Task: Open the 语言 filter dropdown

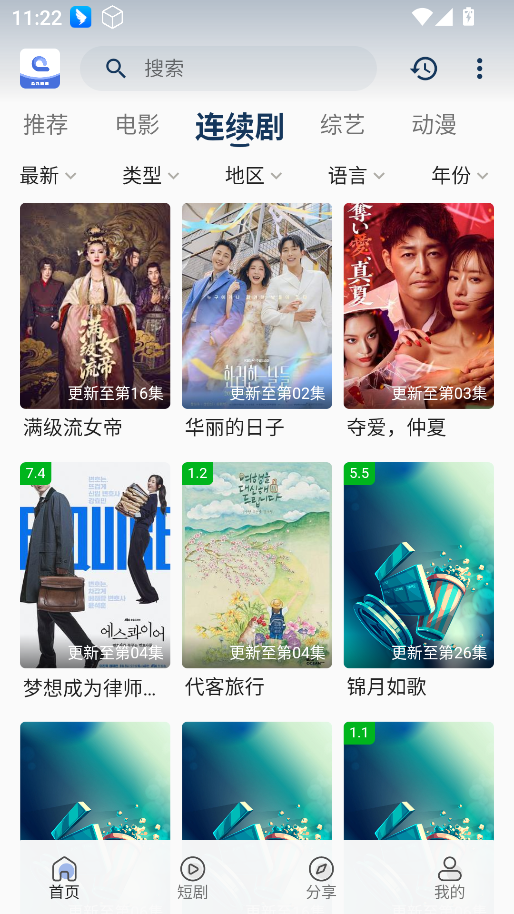Action: coord(356,175)
